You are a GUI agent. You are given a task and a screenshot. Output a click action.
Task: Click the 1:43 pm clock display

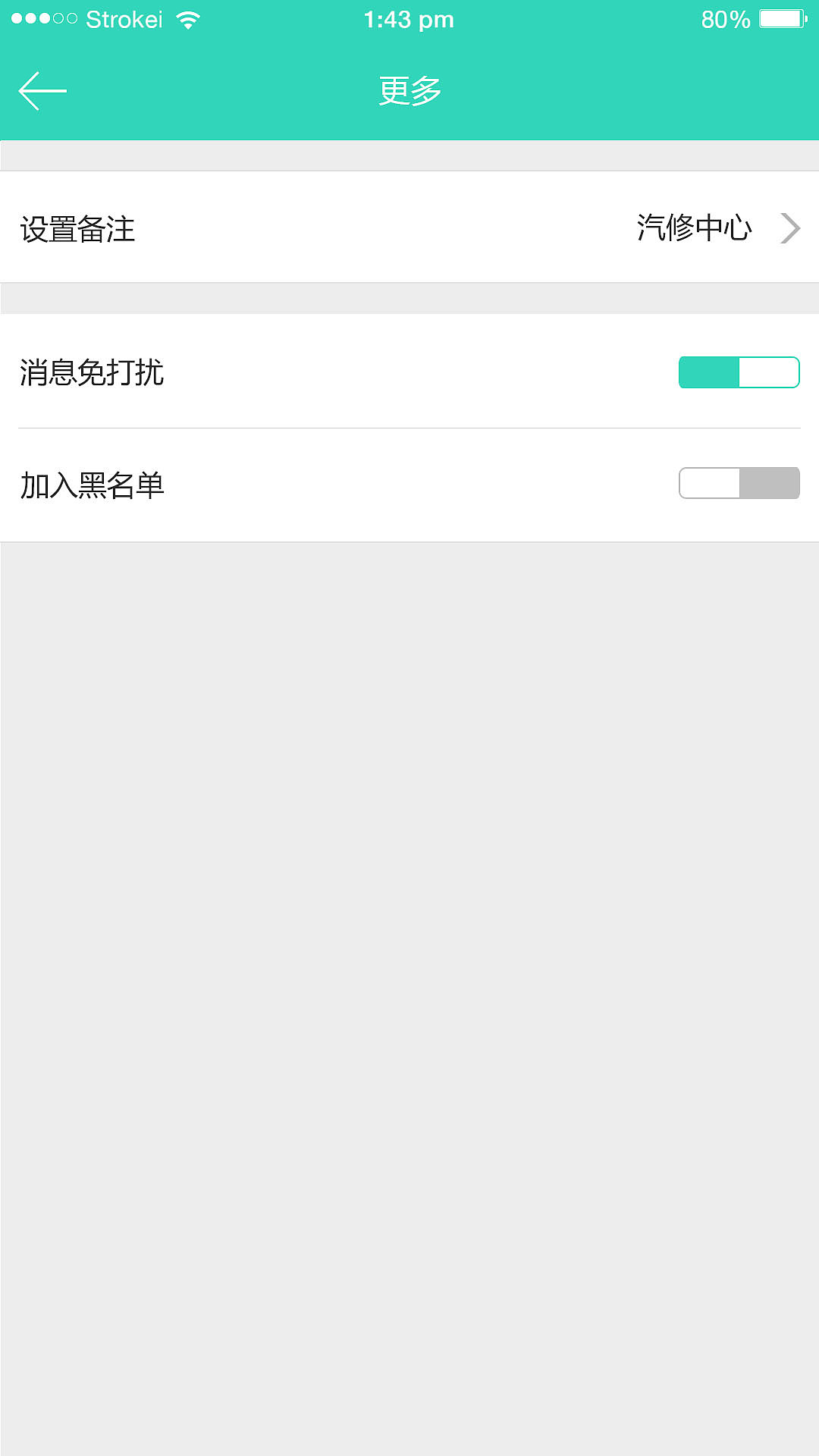(x=409, y=19)
